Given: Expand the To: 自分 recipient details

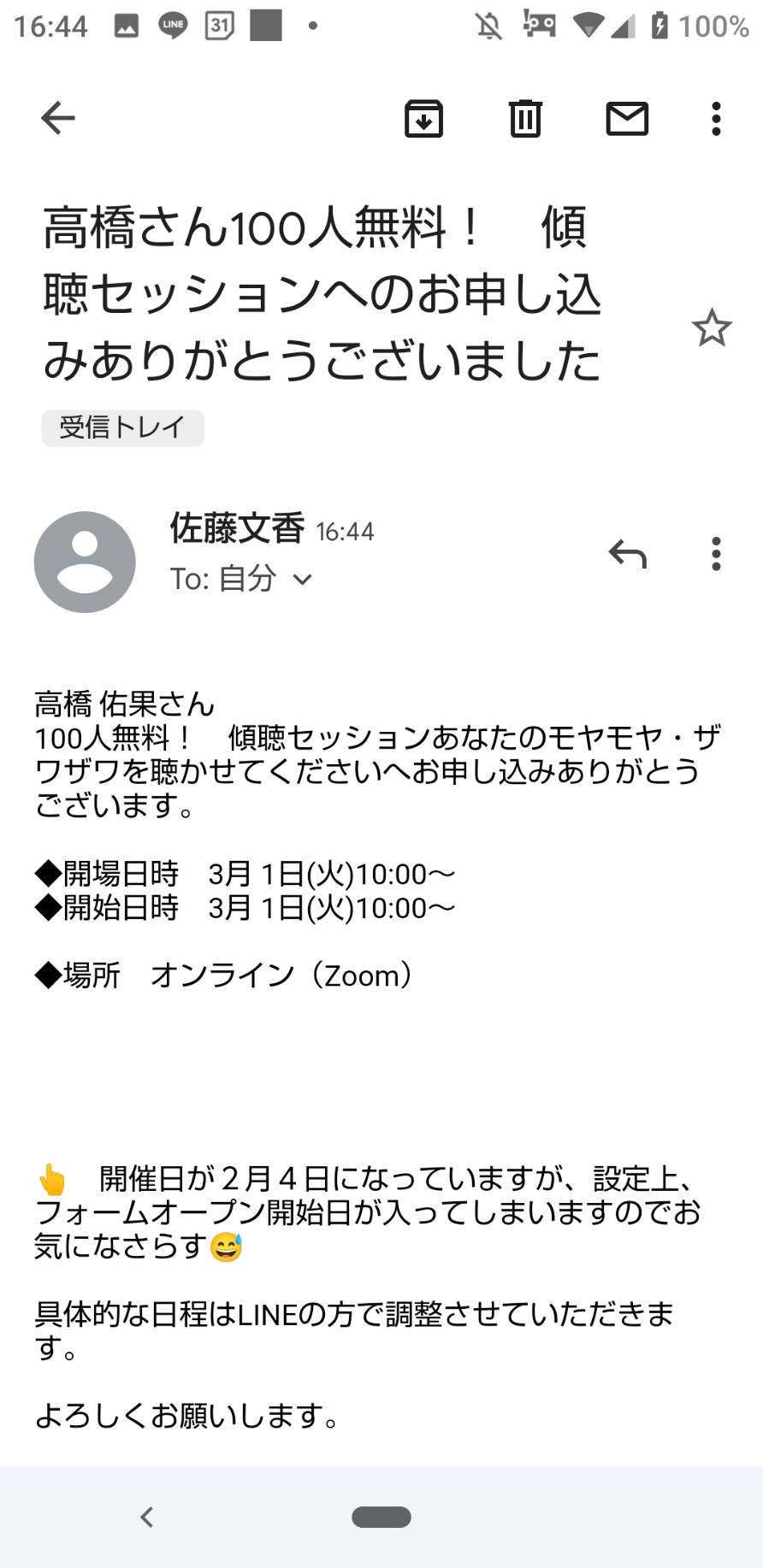Looking at the screenshot, I should click(x=243, y=579).
